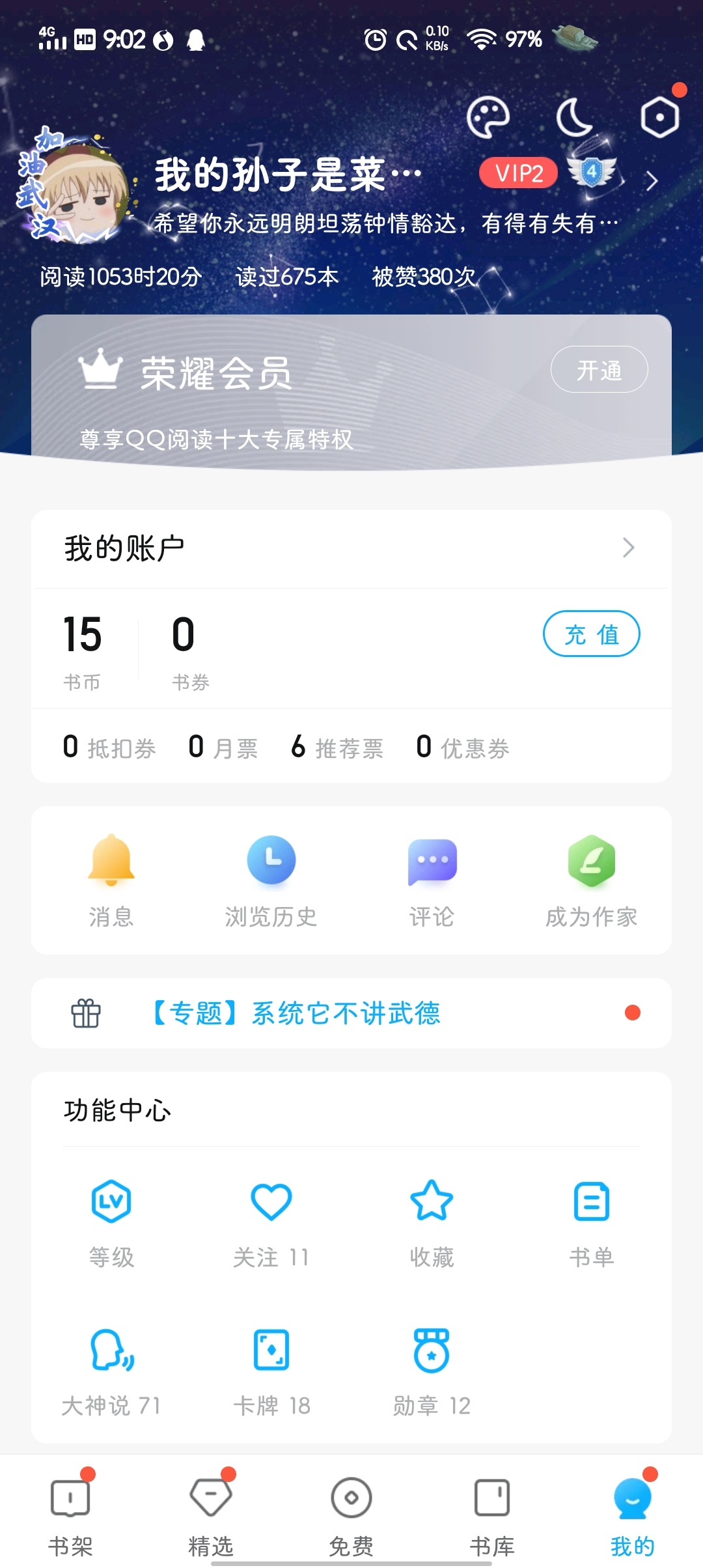The image size is (703, 1568).
Task: Tap 开通 to activate 荣耀会员
Action: [x=599, y=370]
